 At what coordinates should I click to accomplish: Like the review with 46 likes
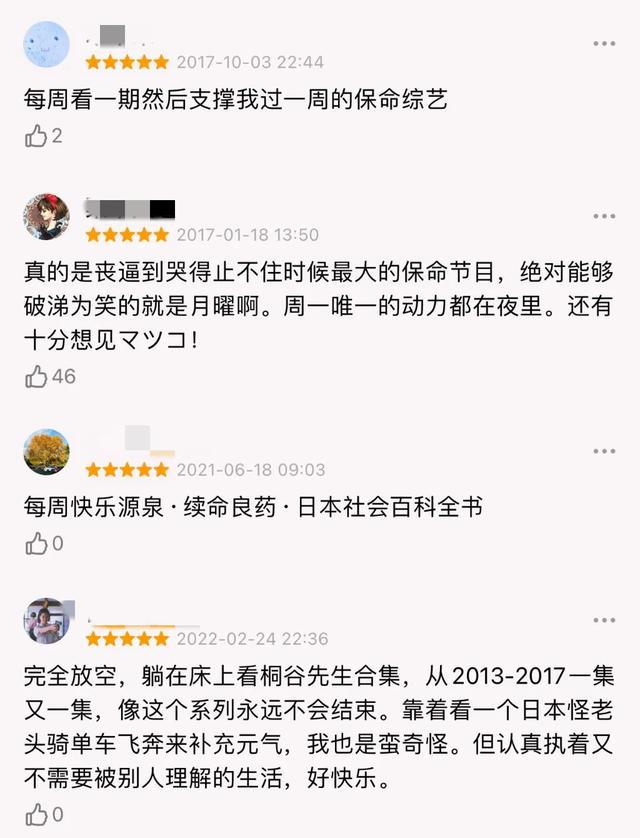pos(37,377)
